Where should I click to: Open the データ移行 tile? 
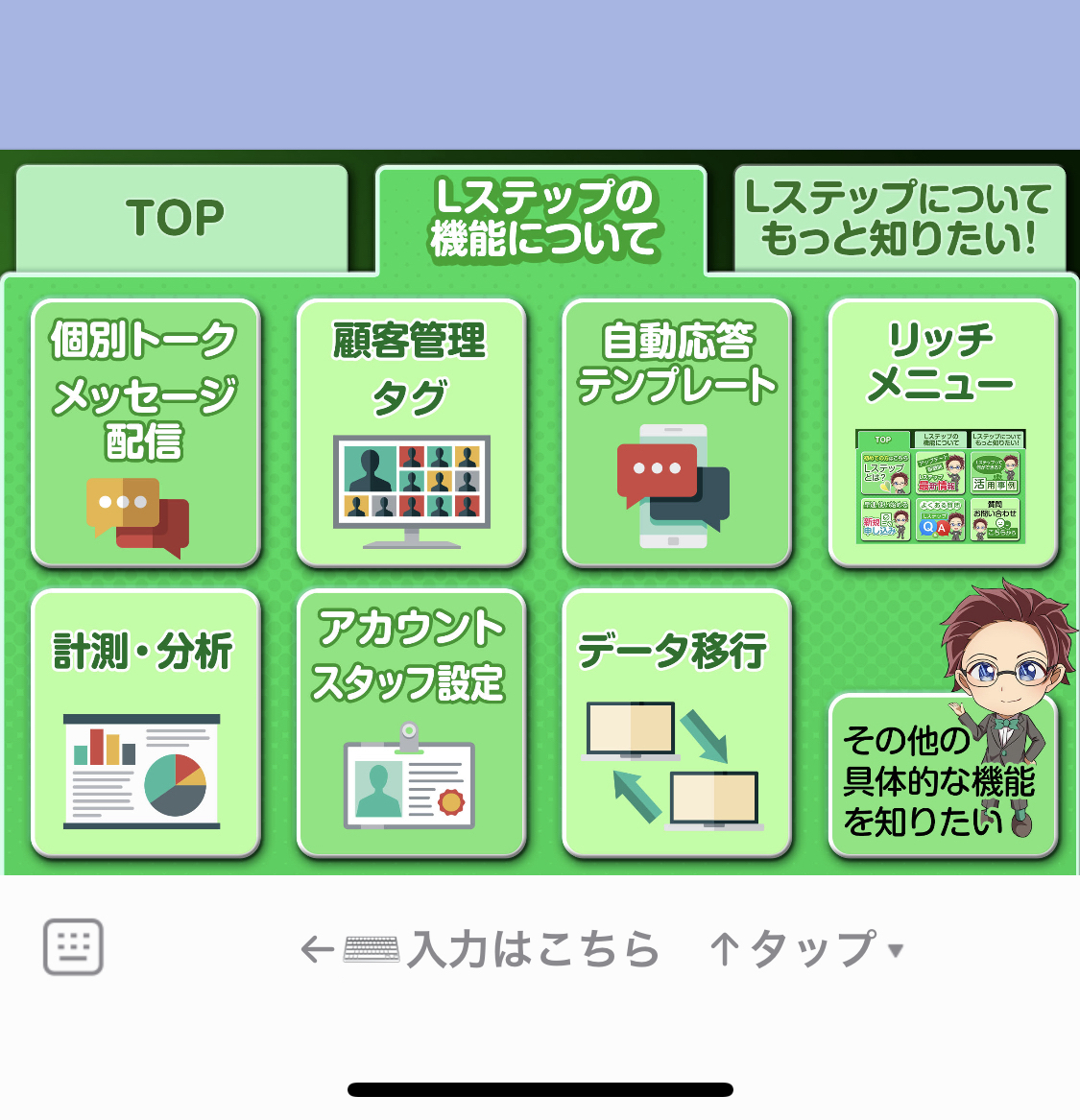tap(677, 724)
